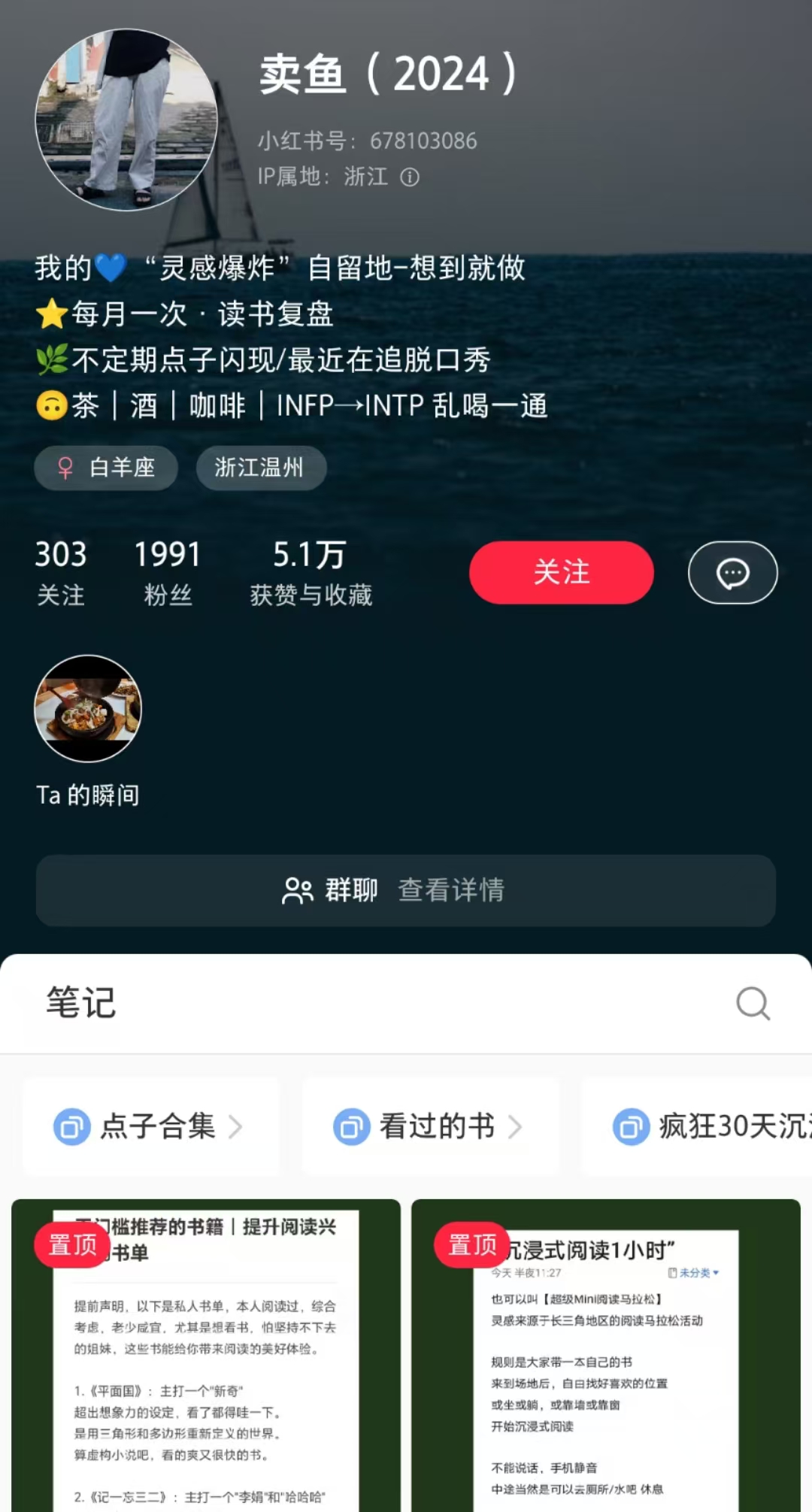This screenshot has height=1512, width=812.
Task: Tap the IP属地 info icon
Action: click(410, 177)
